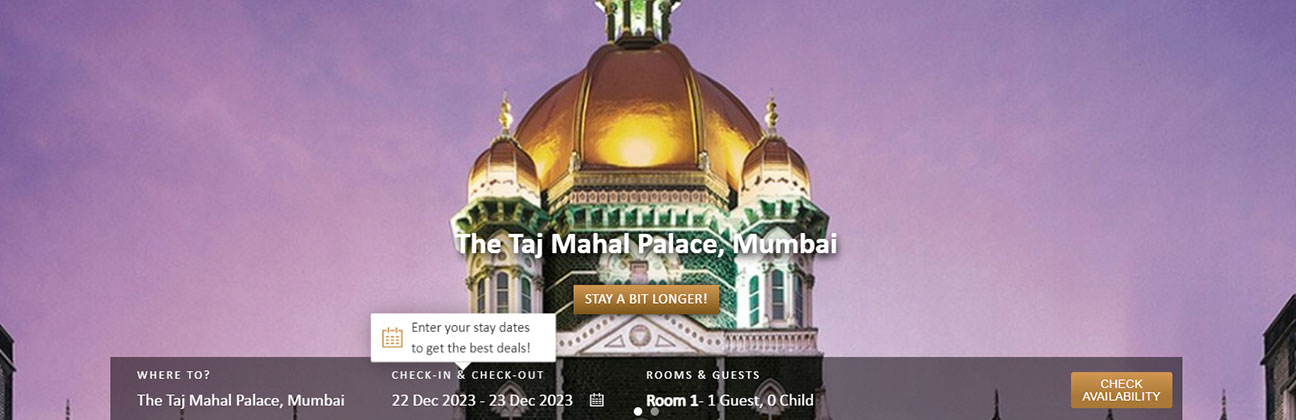Change the check-in and check-out dates

[x=482, y=400]
